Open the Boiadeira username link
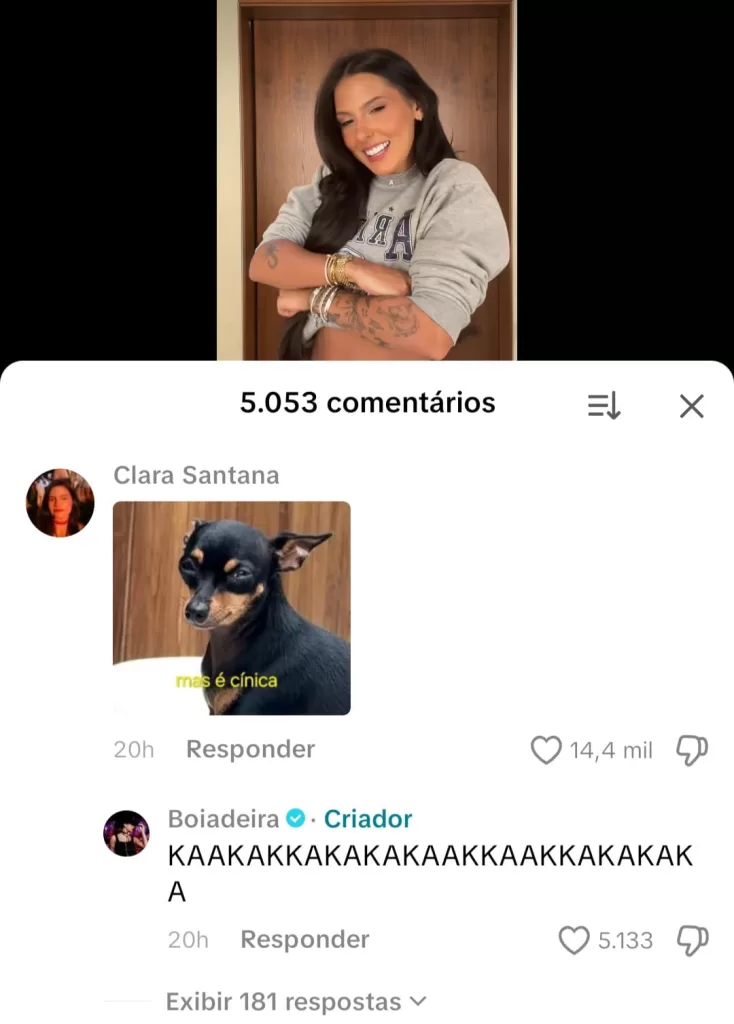The width and height of the screenshot is (734, 1024). click(x=223, y=819)
